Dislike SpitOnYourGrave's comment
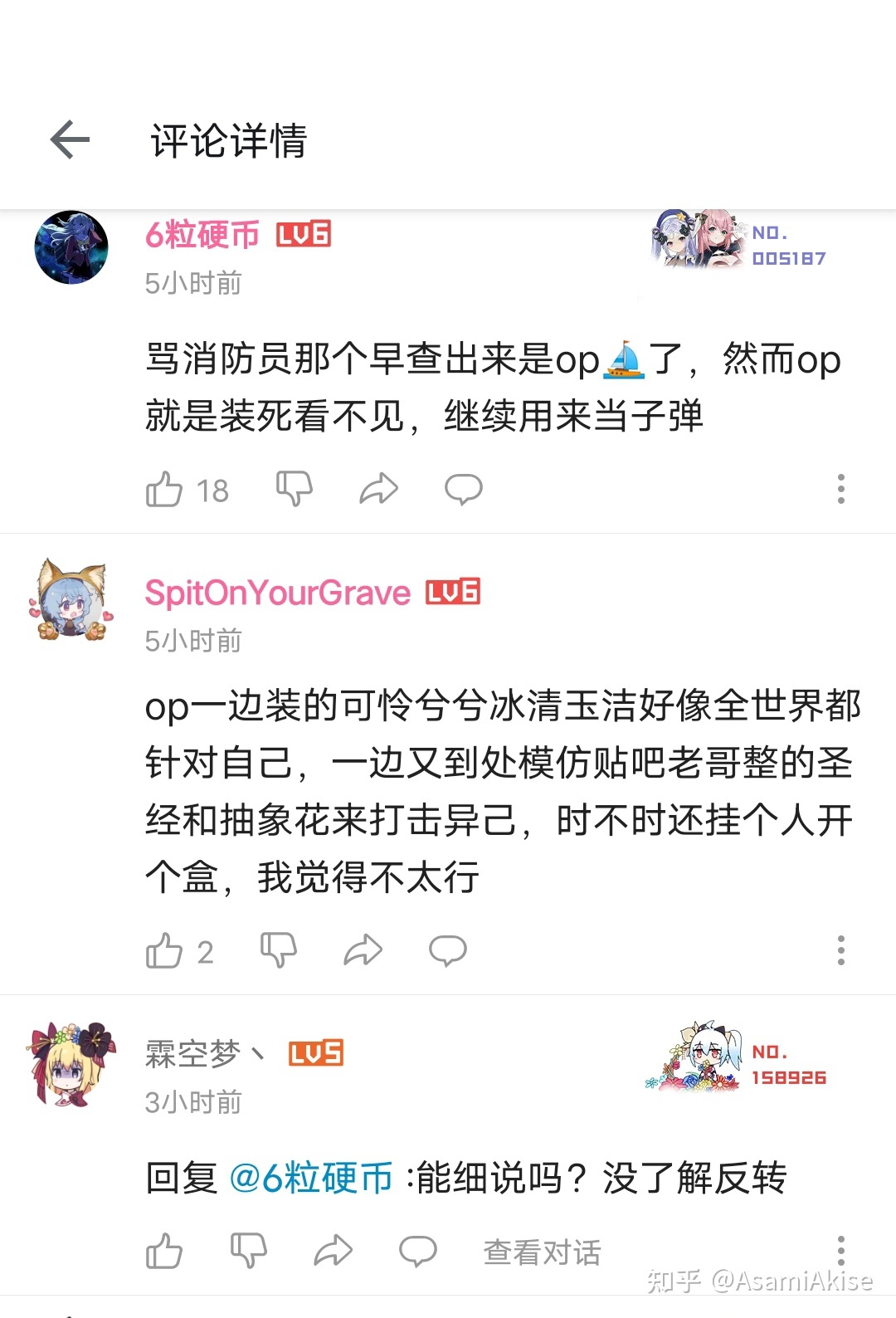Image resolution: width=896 pixels, height=1318 pixels. [x=278, y=951]
